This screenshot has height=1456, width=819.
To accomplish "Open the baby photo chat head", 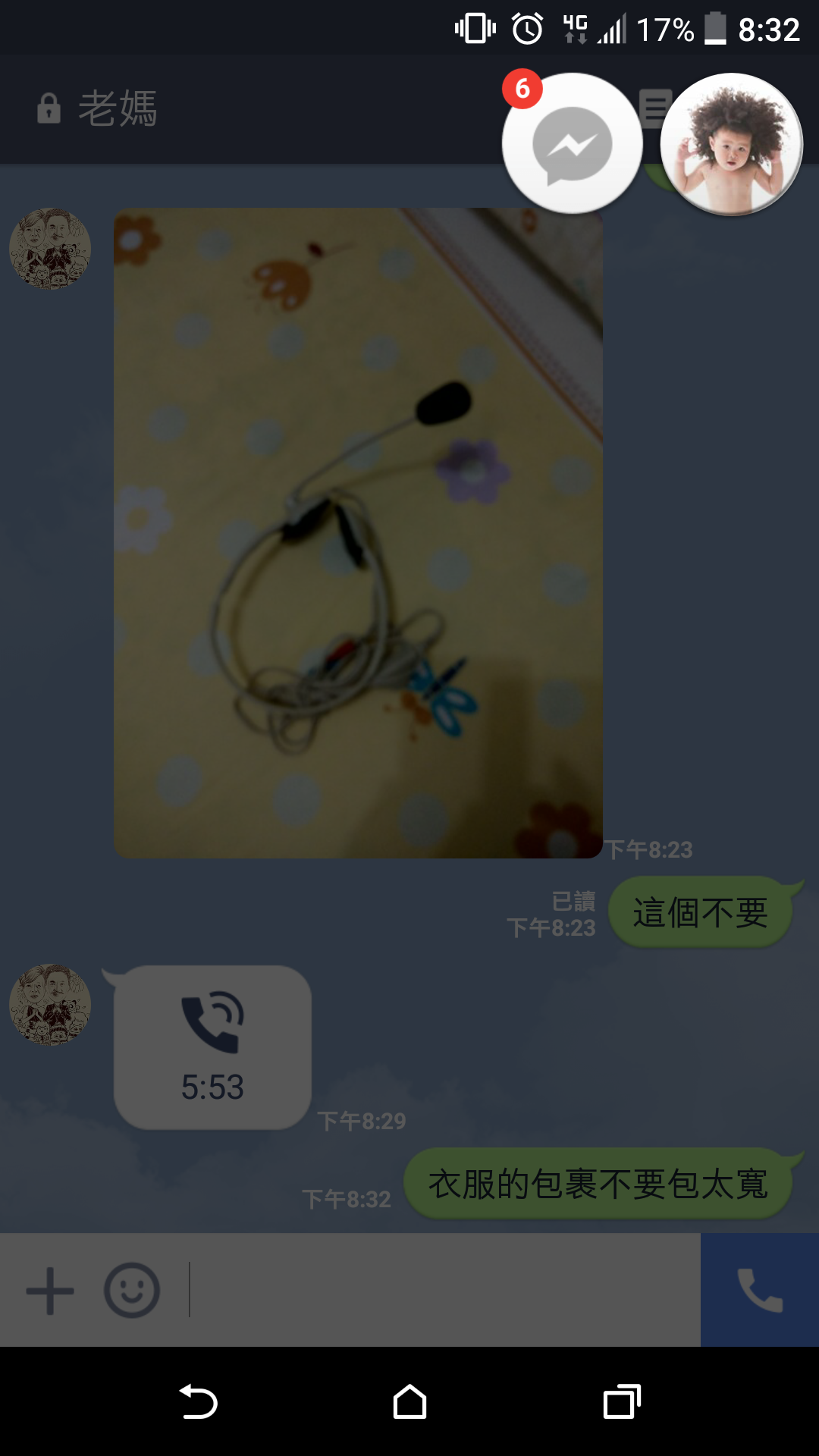I will [x=731, y=144].
